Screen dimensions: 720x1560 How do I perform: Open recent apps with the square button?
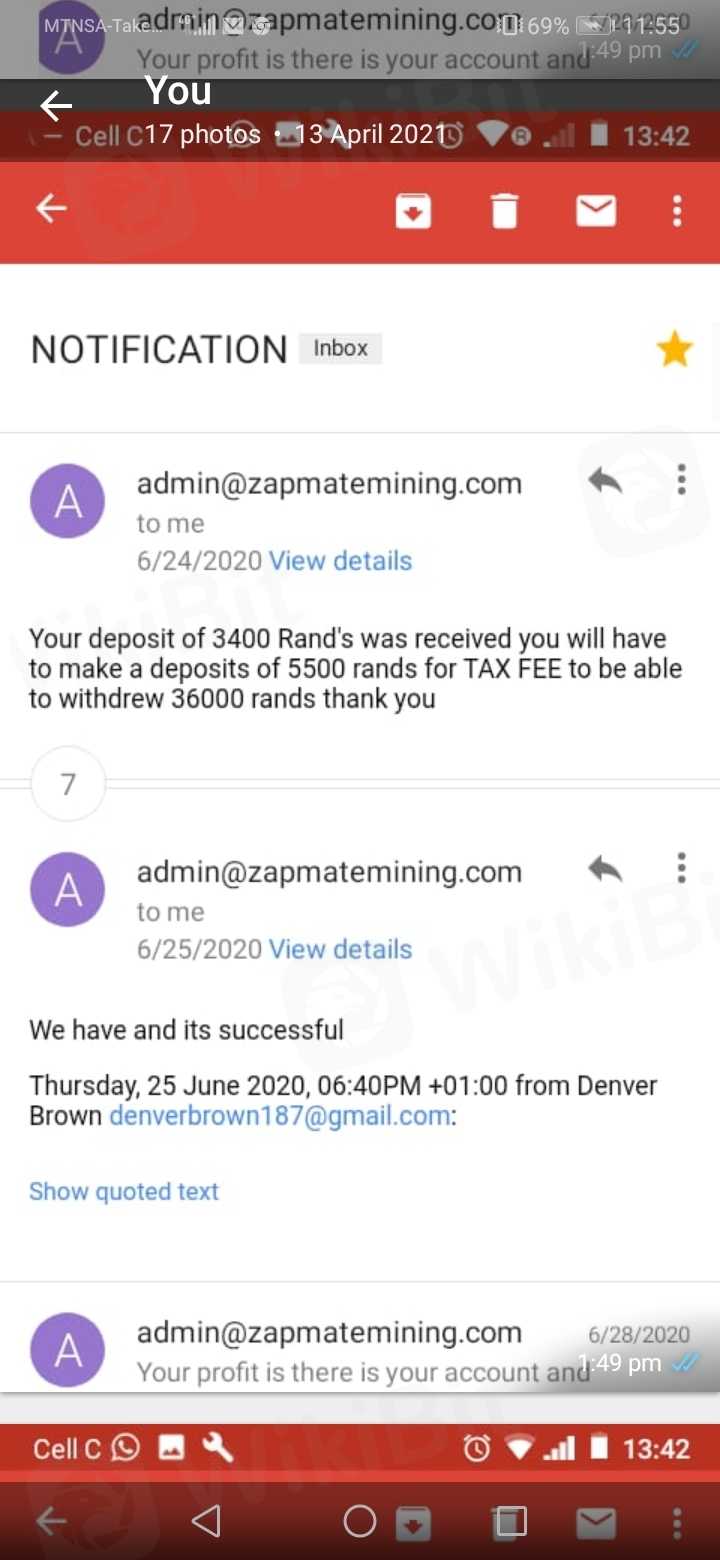pyautogui.click(x=511, y=1521)
